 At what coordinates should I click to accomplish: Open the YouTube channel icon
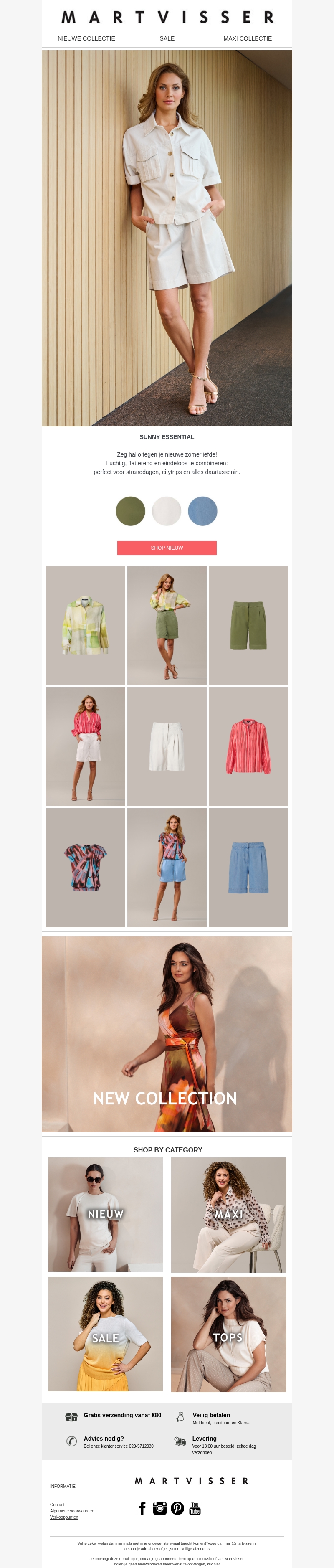click(x=195, y=1508)
